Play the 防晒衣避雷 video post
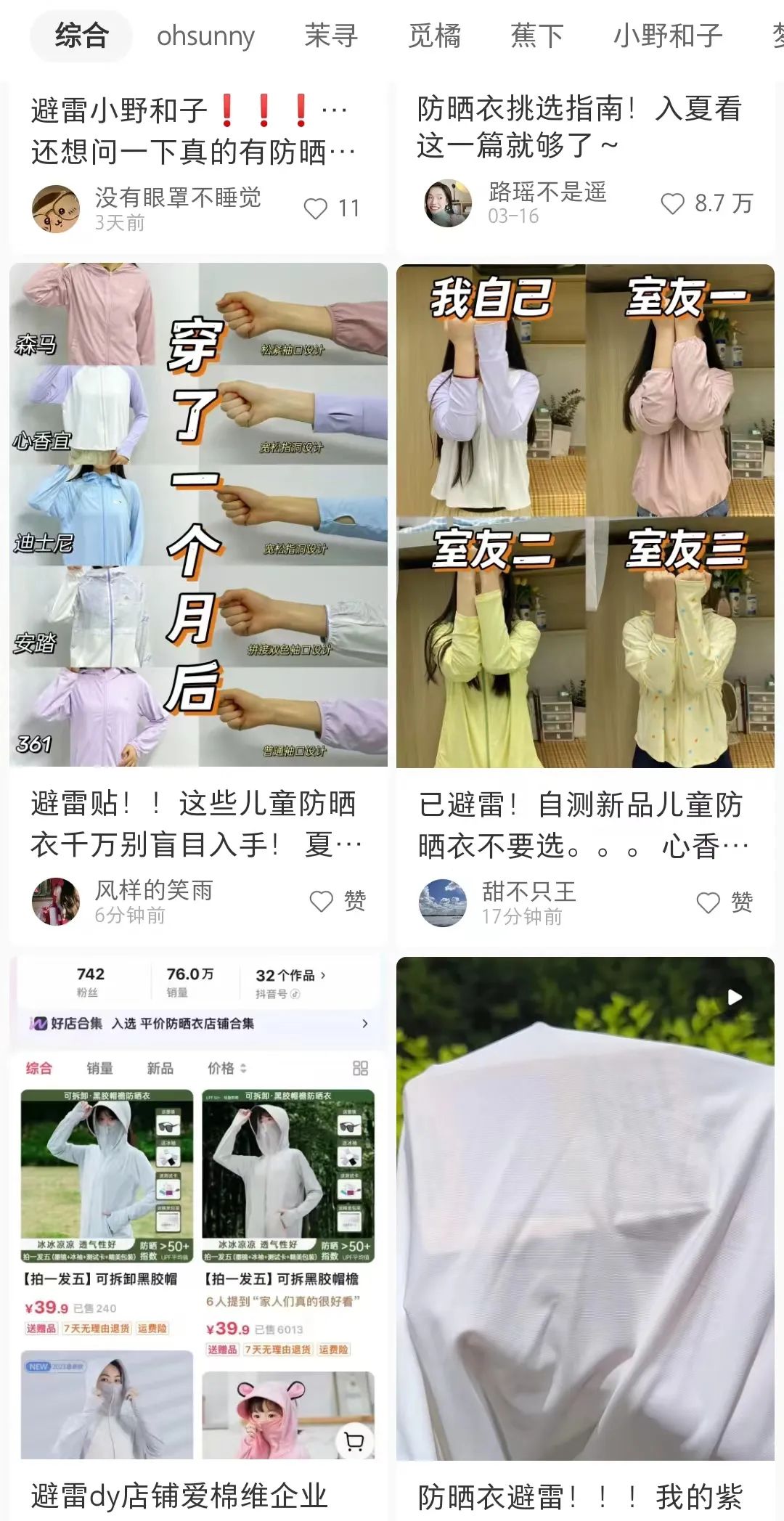This screenshot has height=1521, width=784. pos(585,1208)
